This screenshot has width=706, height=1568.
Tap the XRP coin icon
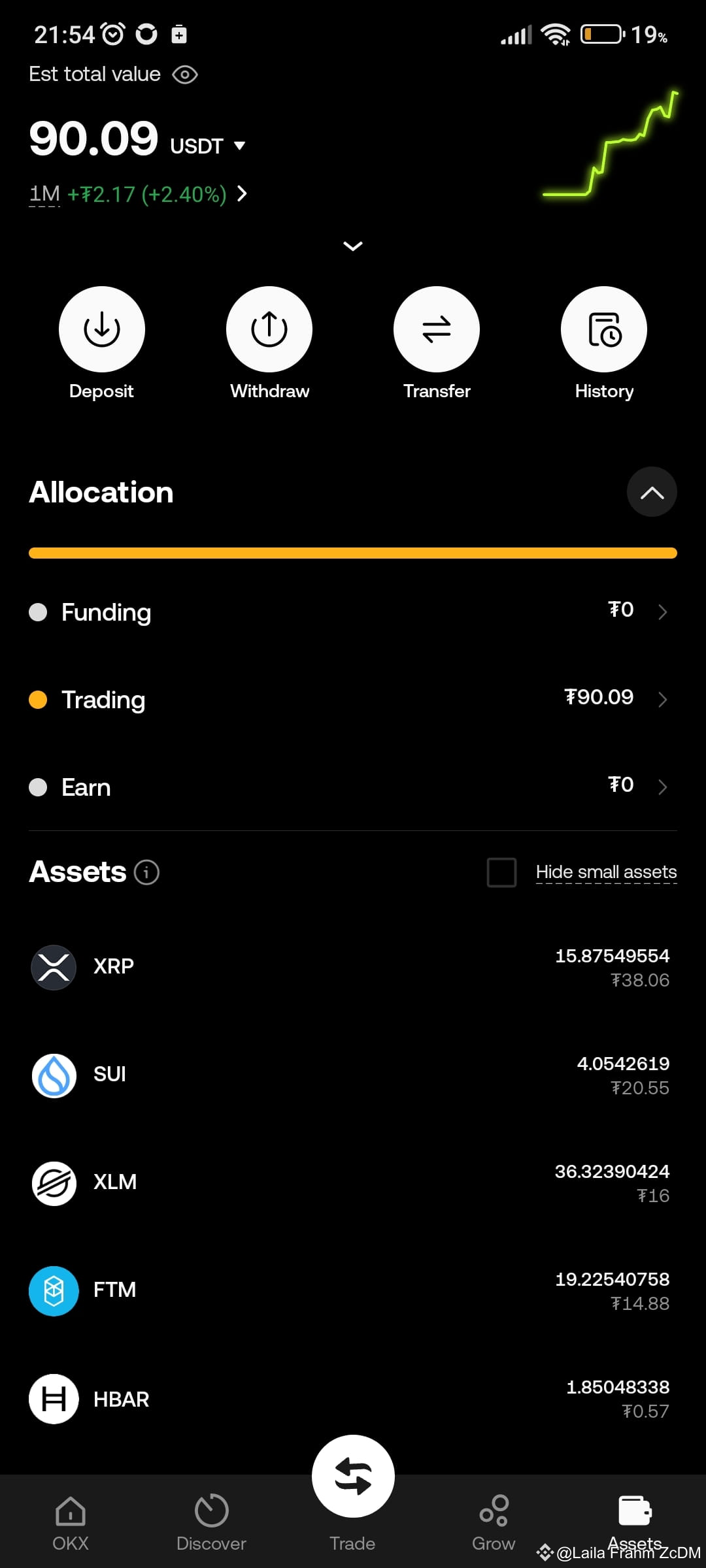click(53, 968)
